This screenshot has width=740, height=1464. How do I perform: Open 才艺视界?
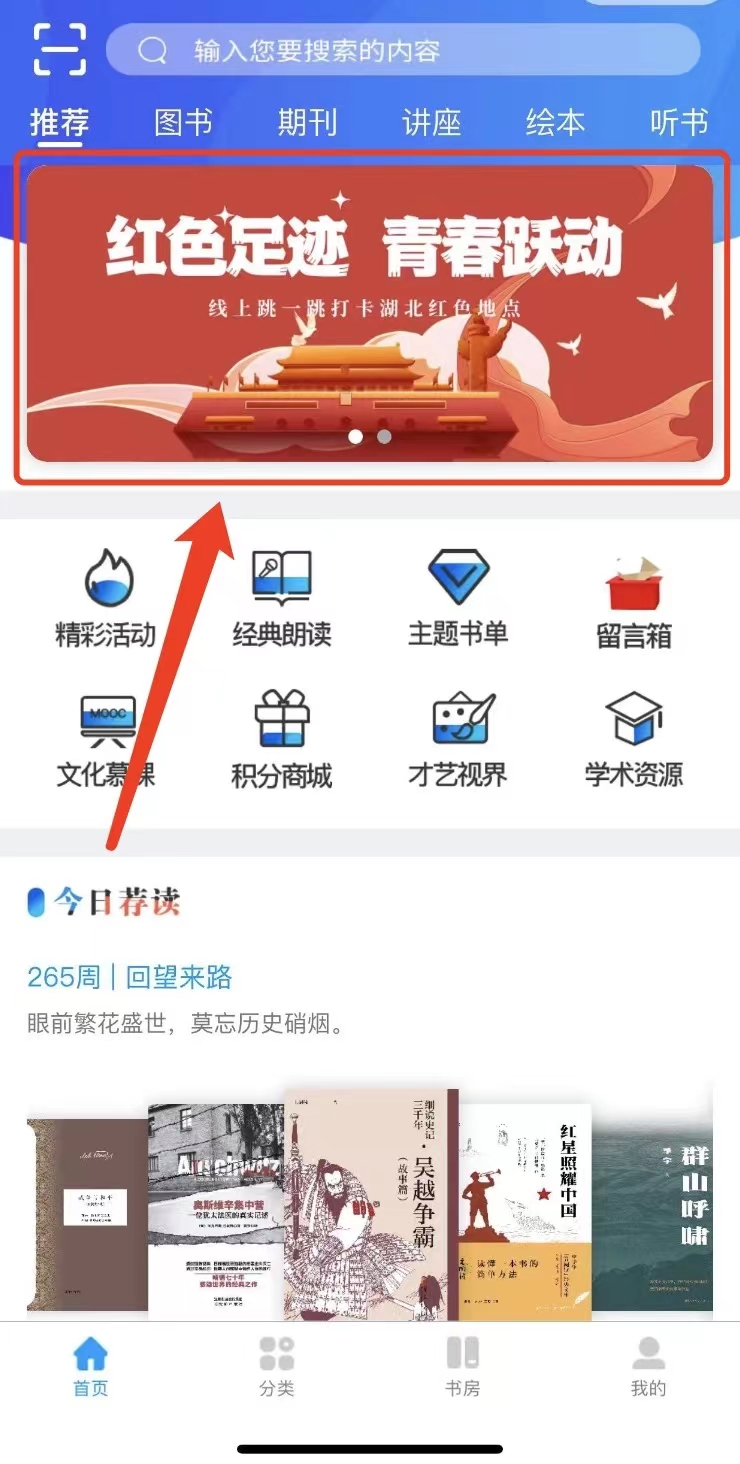[x=459, y=738]
